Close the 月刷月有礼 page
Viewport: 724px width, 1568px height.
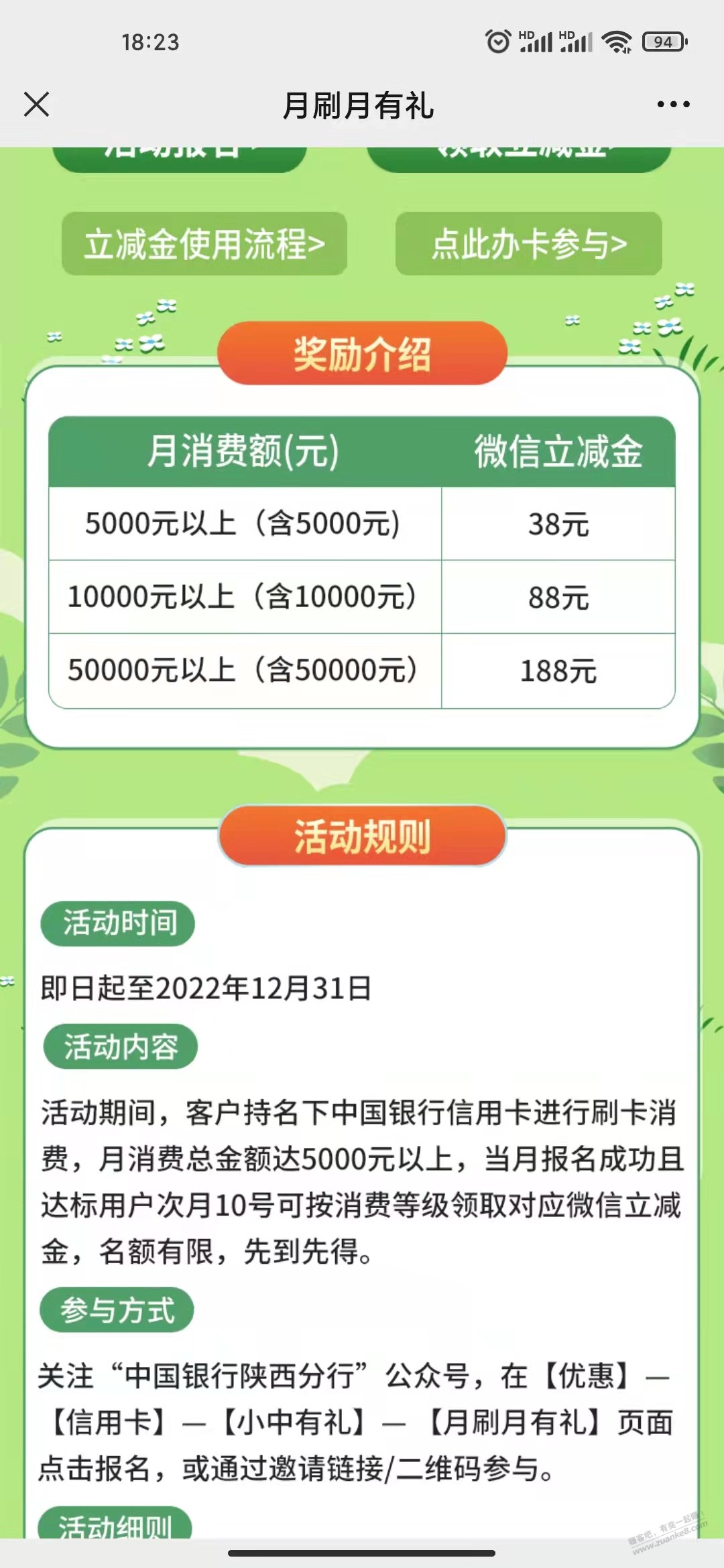click(x=36, y=105)
